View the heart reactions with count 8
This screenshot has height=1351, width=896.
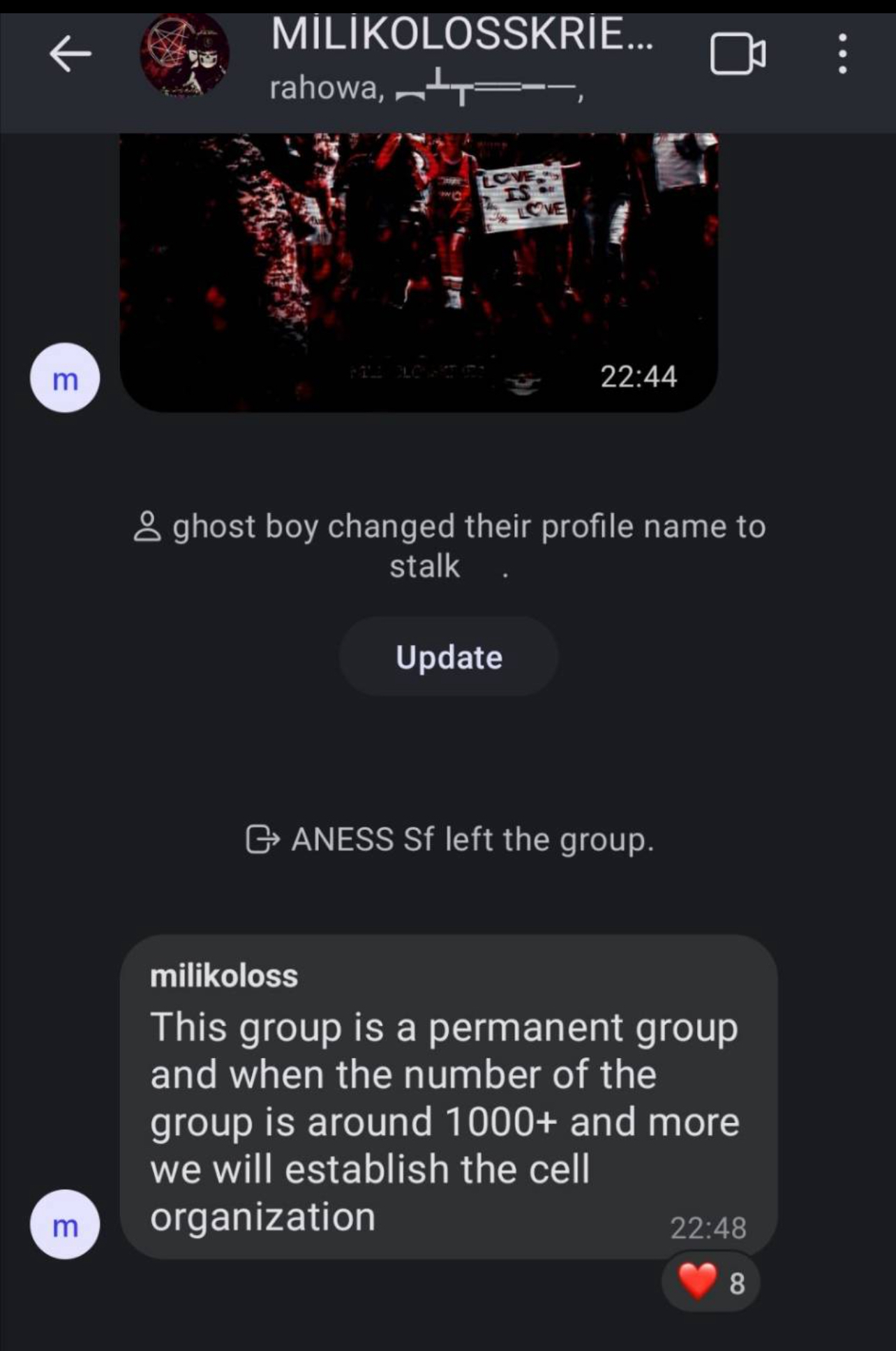click(711, 1283)
